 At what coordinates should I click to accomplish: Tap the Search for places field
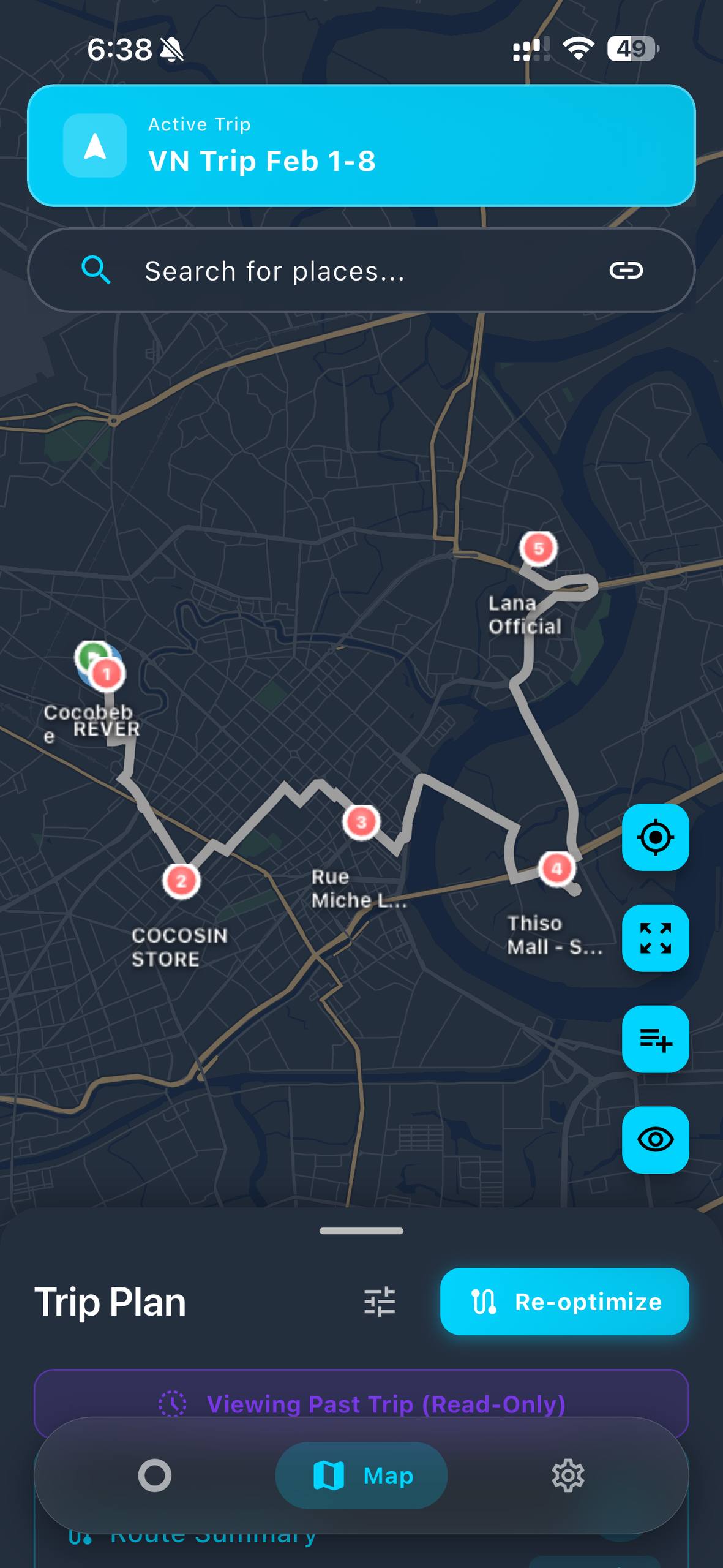(x=343, y=271)
